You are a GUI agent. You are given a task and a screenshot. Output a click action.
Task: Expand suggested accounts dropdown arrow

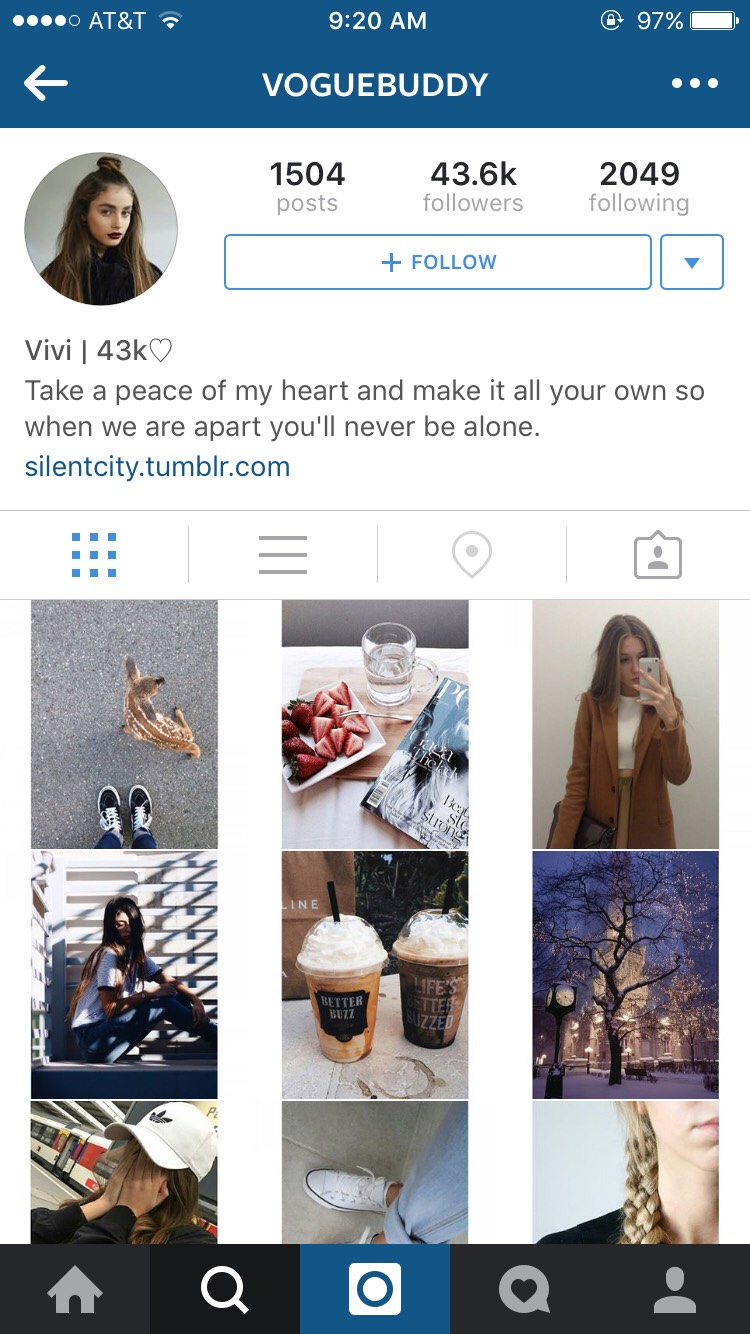pos(692,262)
